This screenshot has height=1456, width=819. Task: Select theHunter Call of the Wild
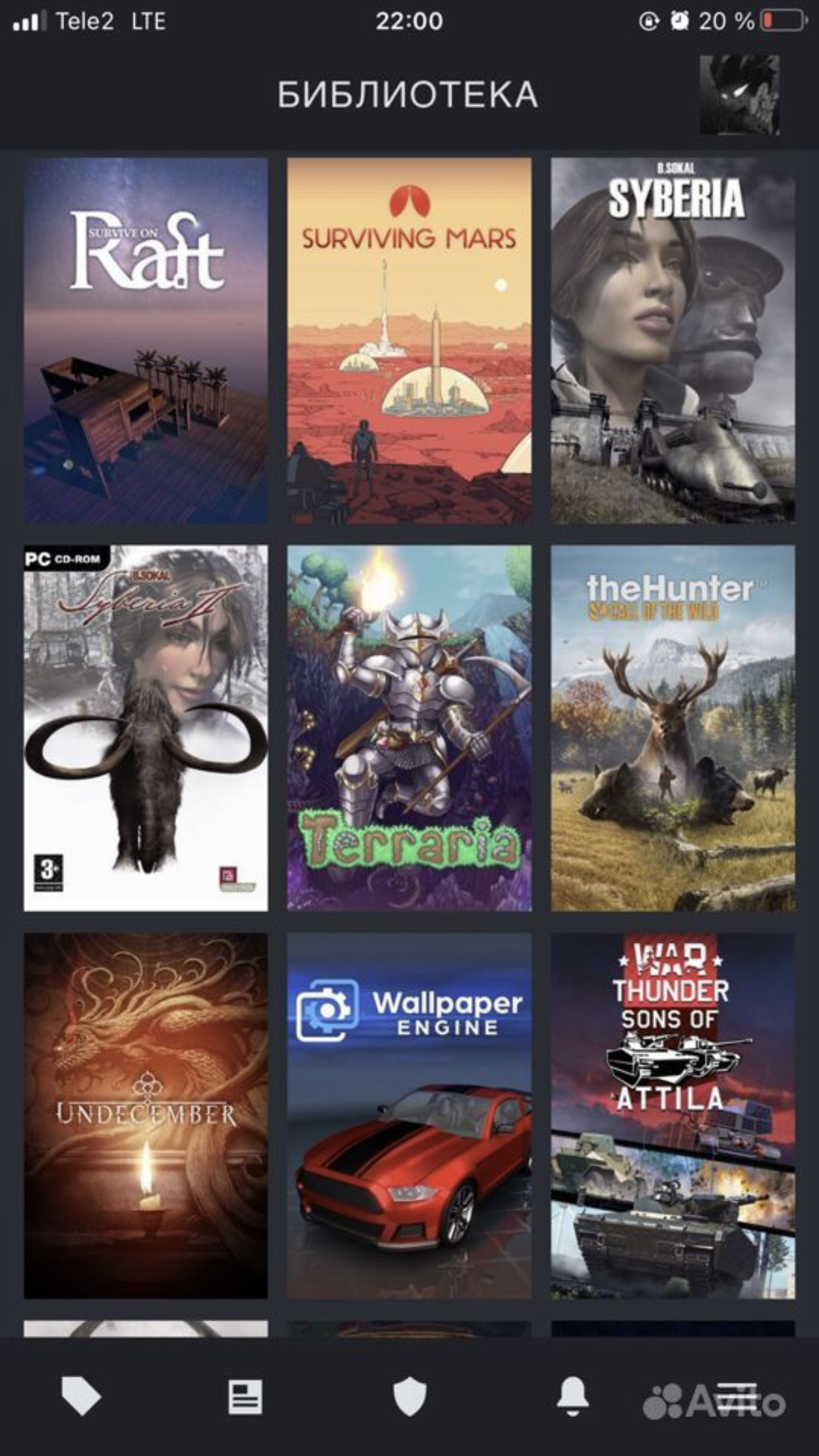coord(673,728)
